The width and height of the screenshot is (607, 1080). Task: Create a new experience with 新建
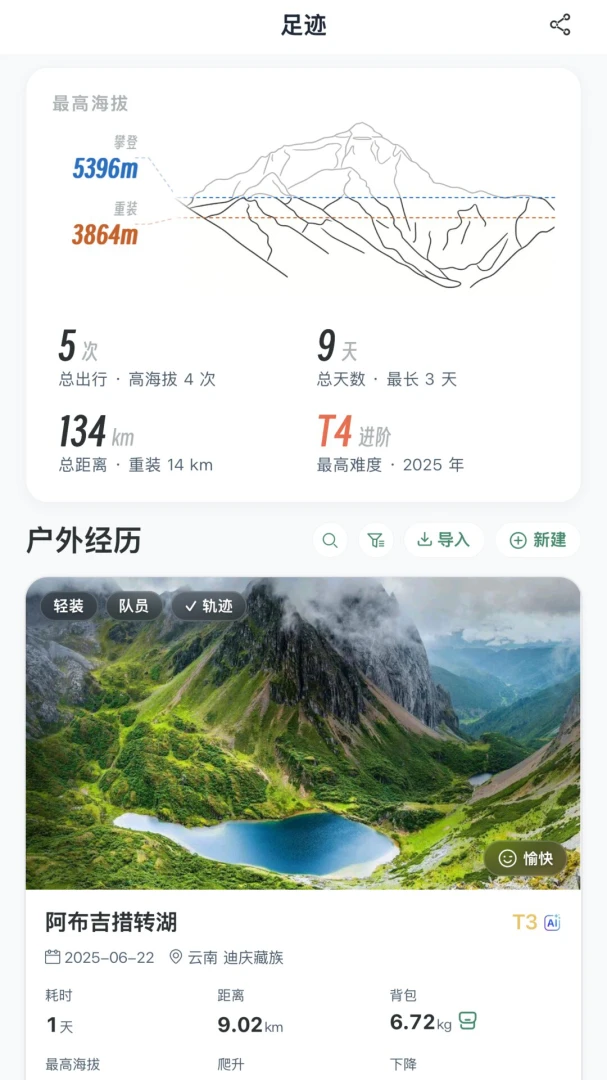point(538,541)
